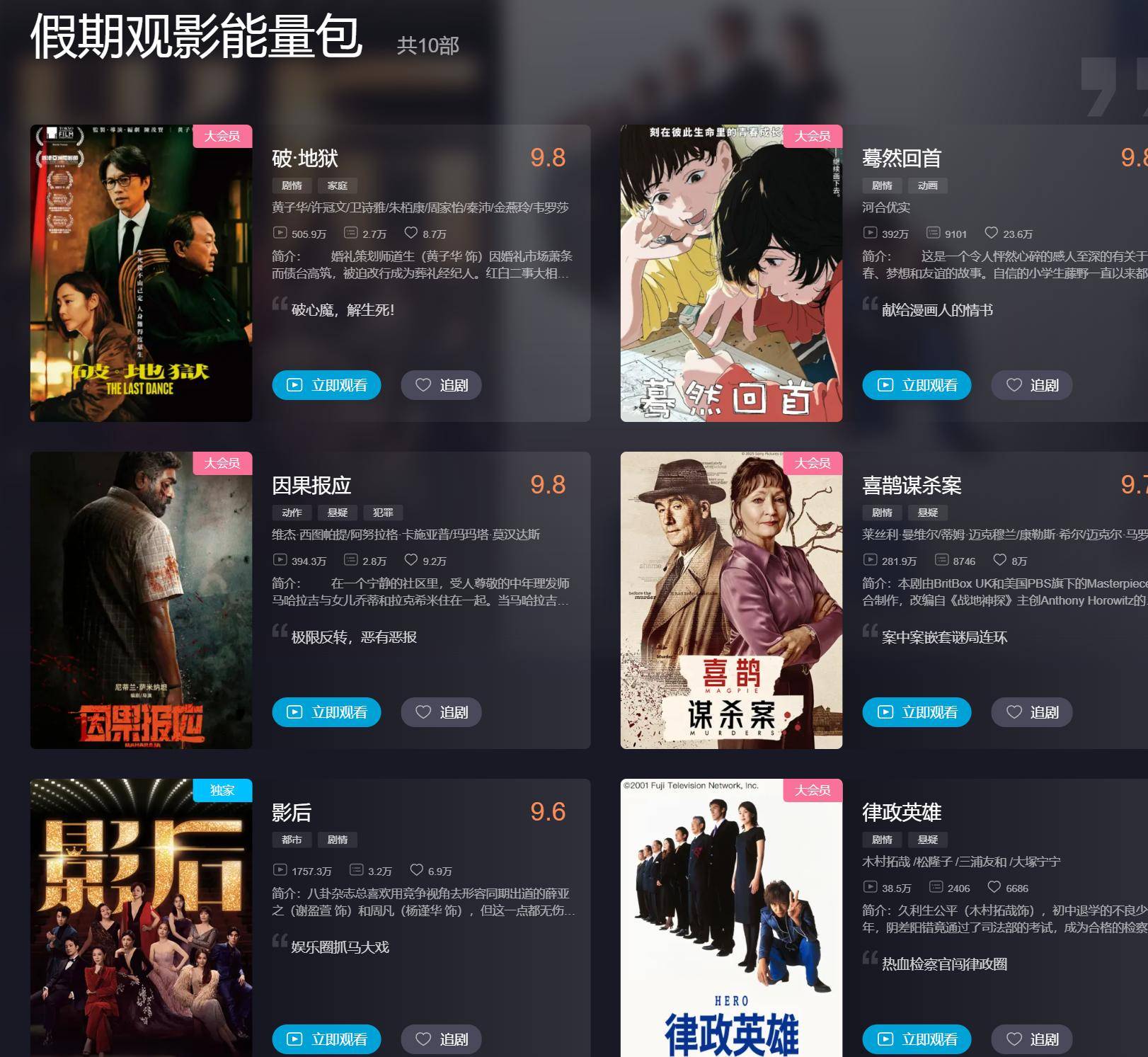Start watching 喜鹊谋杀案
Image resolution: width=1148 pixels, height=1057 pixels.
click(917, 712)
